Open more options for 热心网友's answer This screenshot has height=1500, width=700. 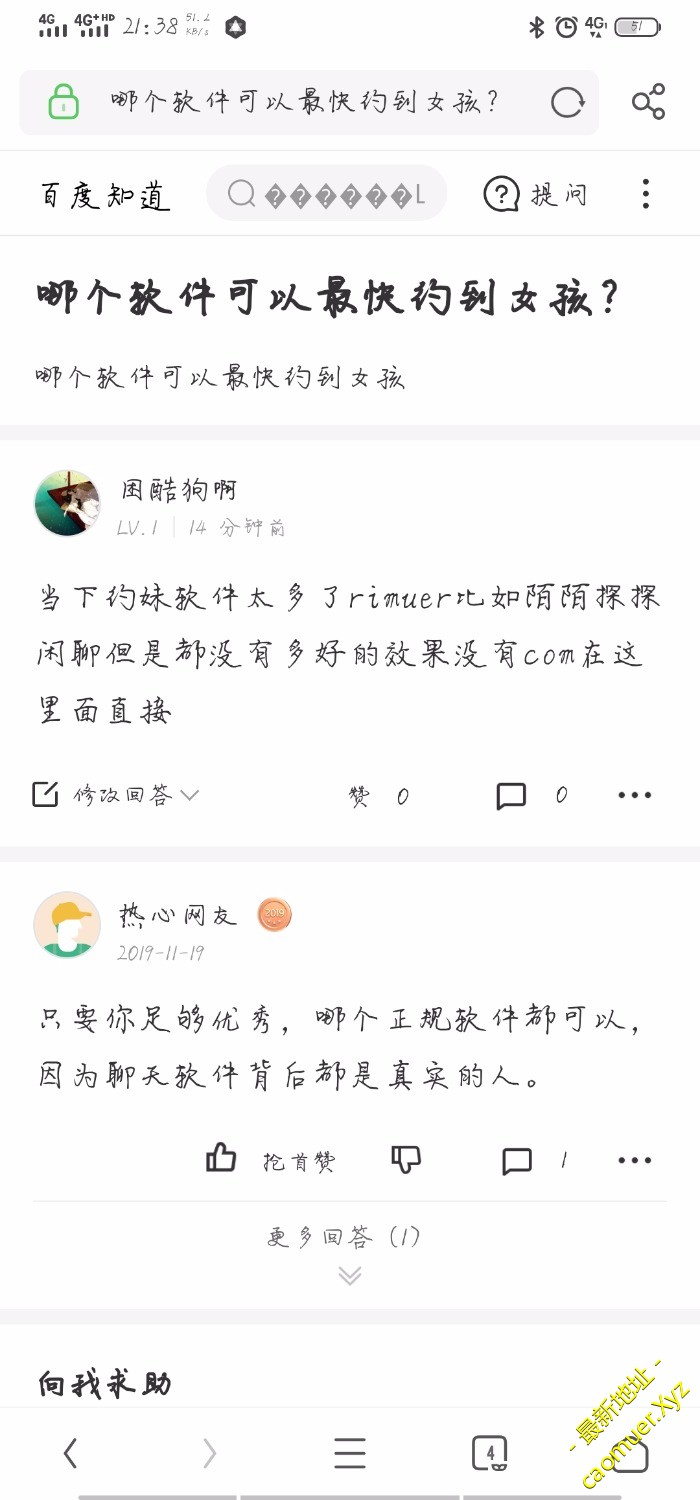[634, 1160]
